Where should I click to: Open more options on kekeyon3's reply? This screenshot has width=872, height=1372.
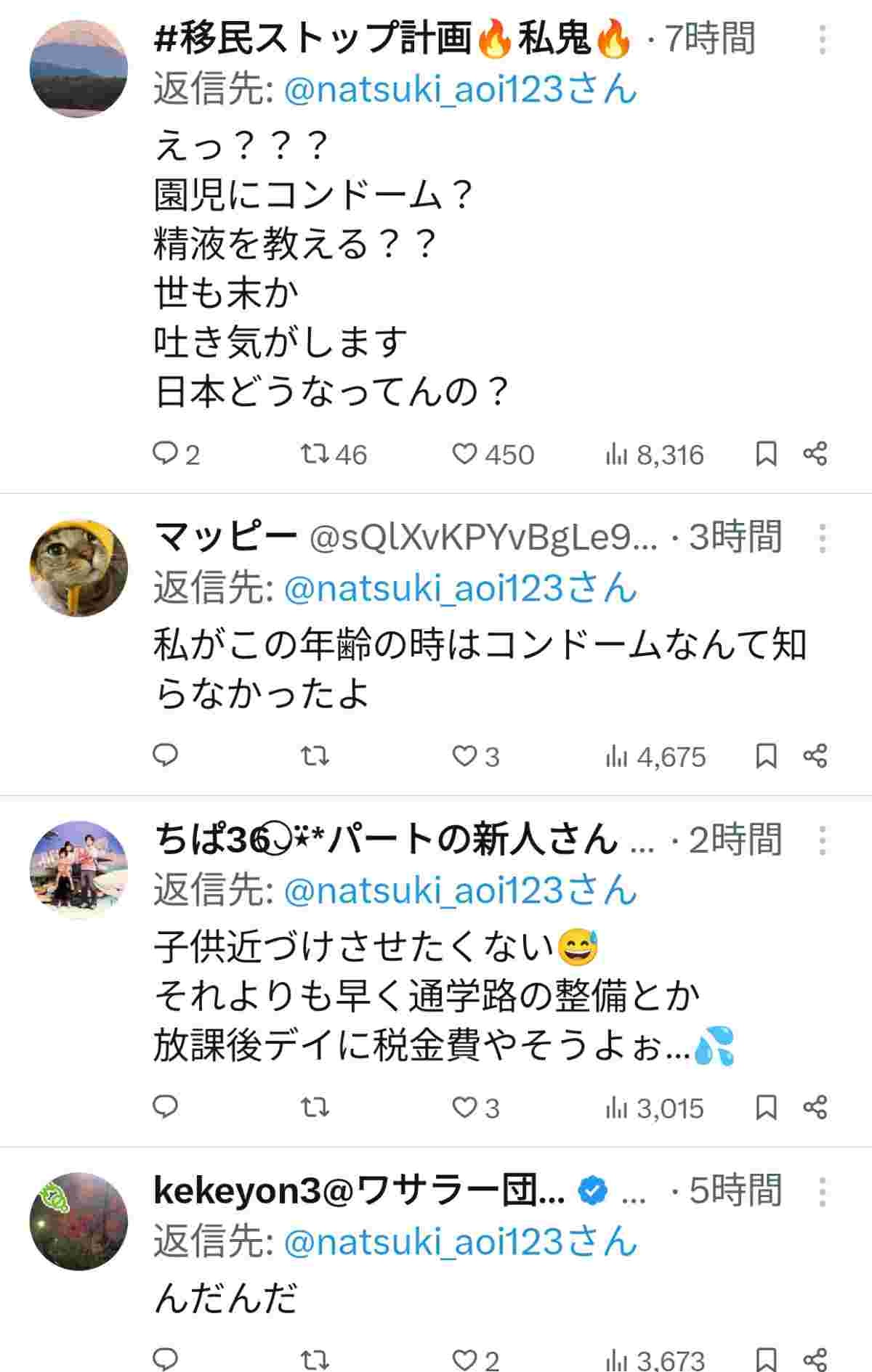click(x=822, y=1192)
